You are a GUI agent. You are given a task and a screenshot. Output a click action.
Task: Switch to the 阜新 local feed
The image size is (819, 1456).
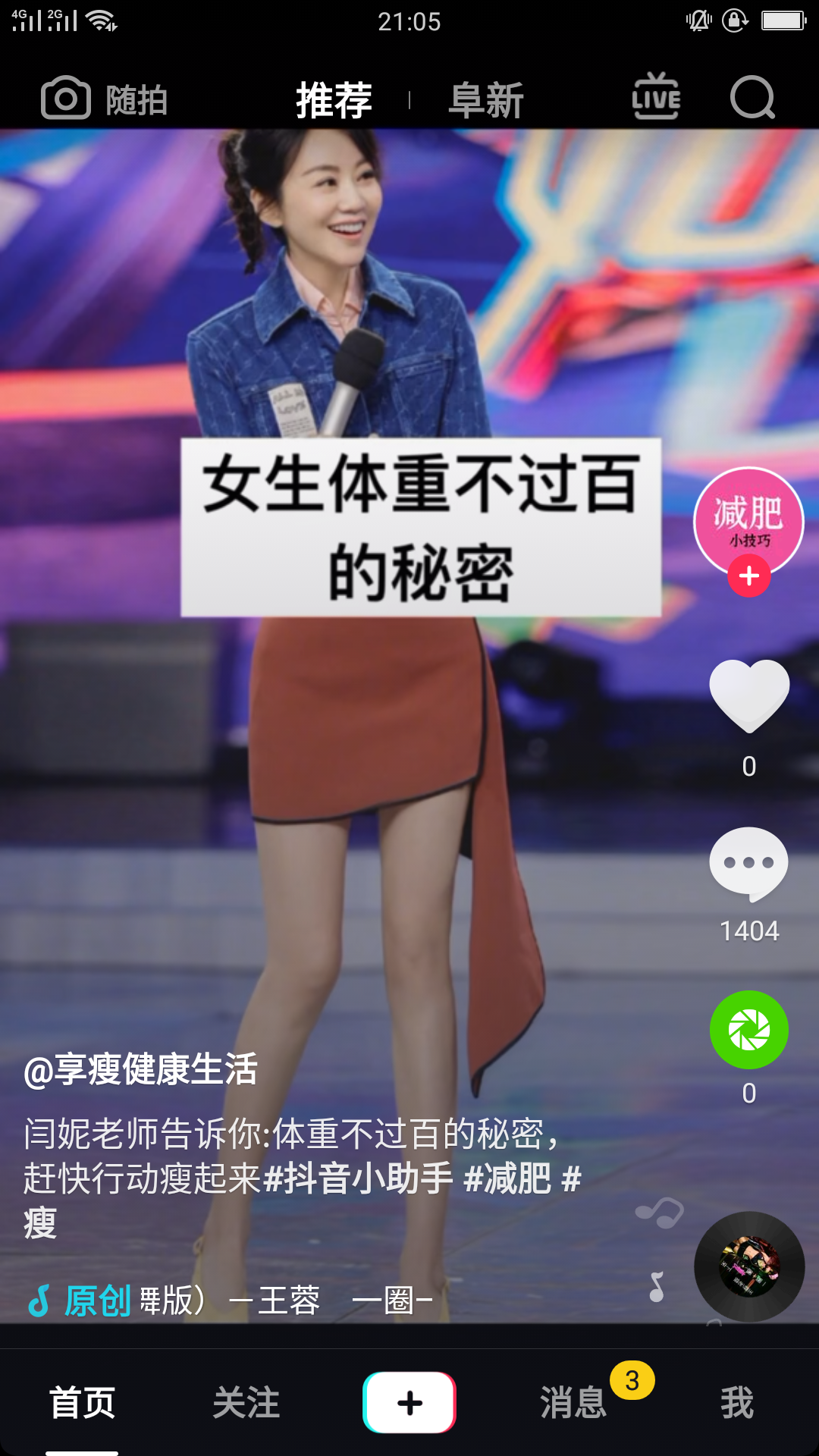(486, 100)
